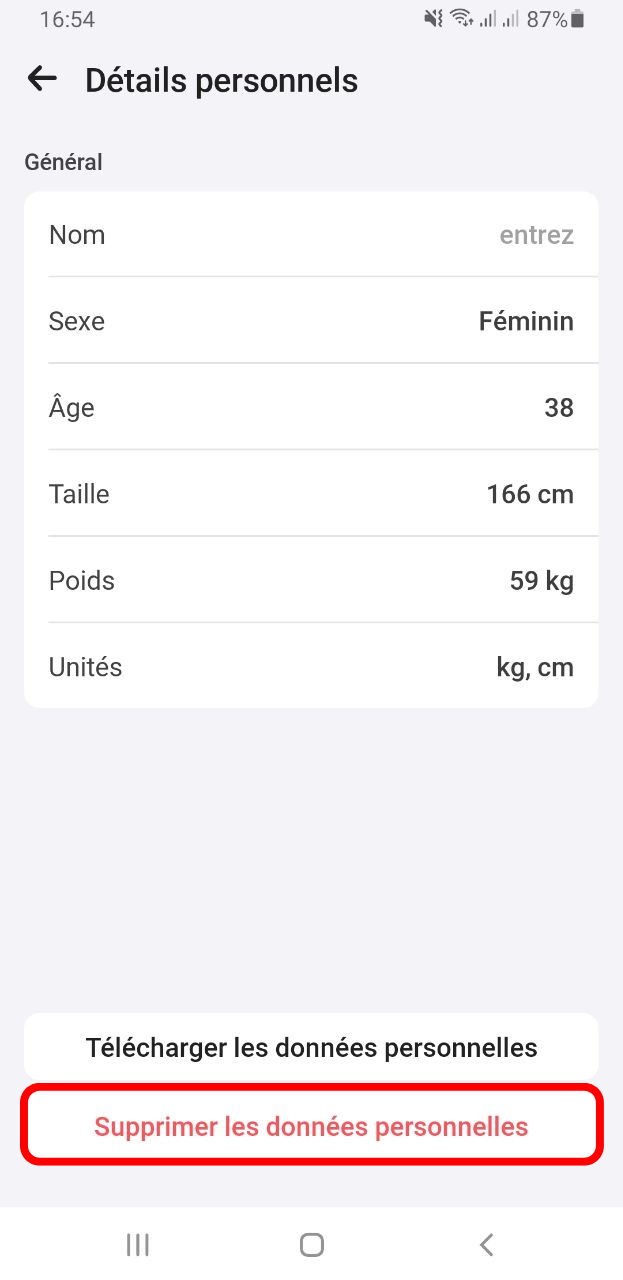The width and height of the screenshot is (623, 1280).
Task: Change the Sexe setting
Action: tap(311, 321)
